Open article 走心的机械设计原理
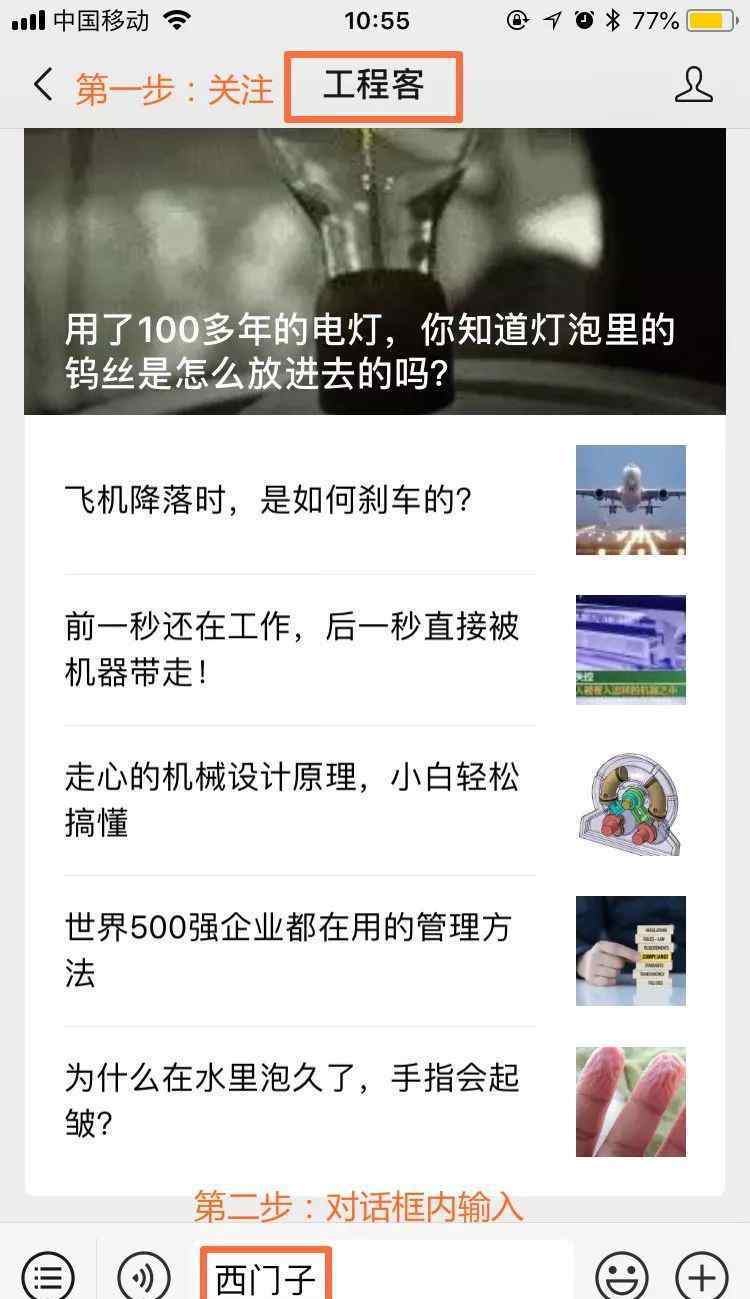 click(x=375, y=801)
